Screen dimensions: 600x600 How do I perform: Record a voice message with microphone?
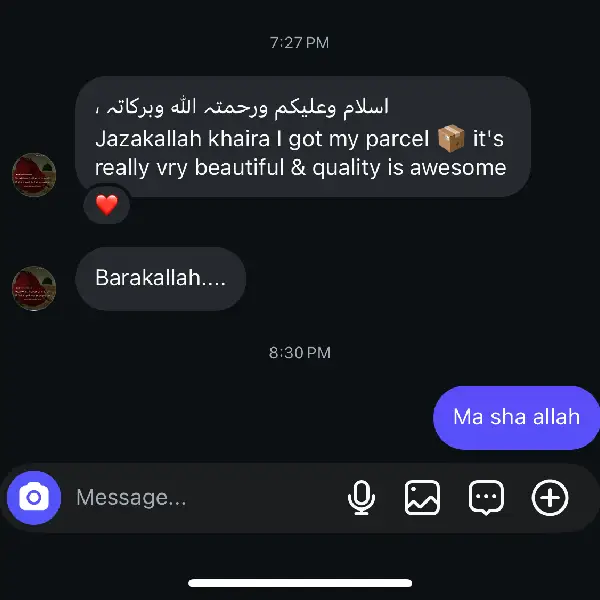361,497
